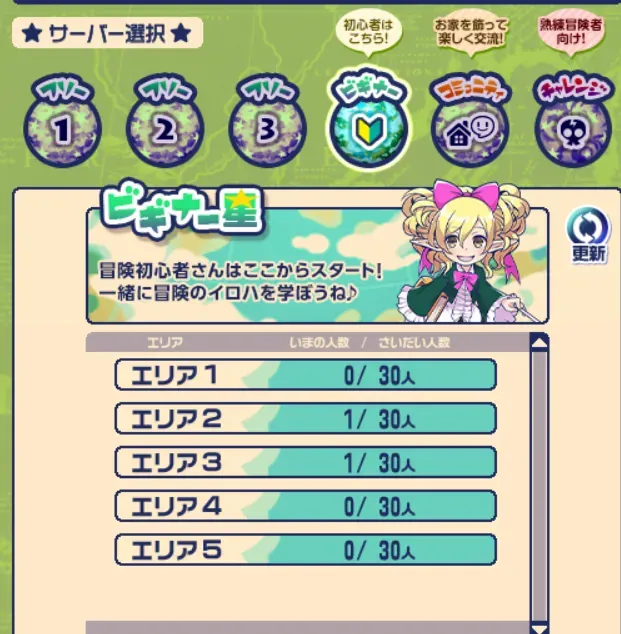
Task: Join エリア4
Action: click(x=305, y=506)
